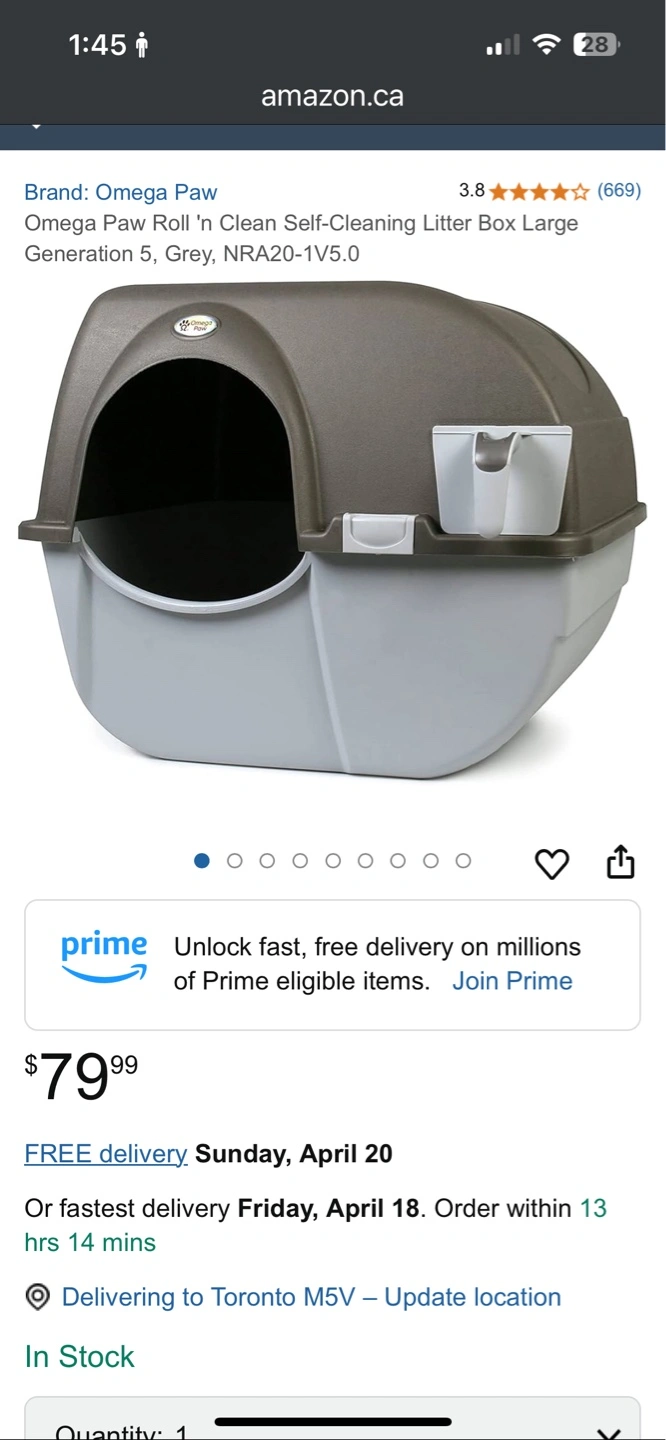The height and width of the screenshot is (1440, 666).
Task: View the 669 customer ratings
Action: point(618,190)
